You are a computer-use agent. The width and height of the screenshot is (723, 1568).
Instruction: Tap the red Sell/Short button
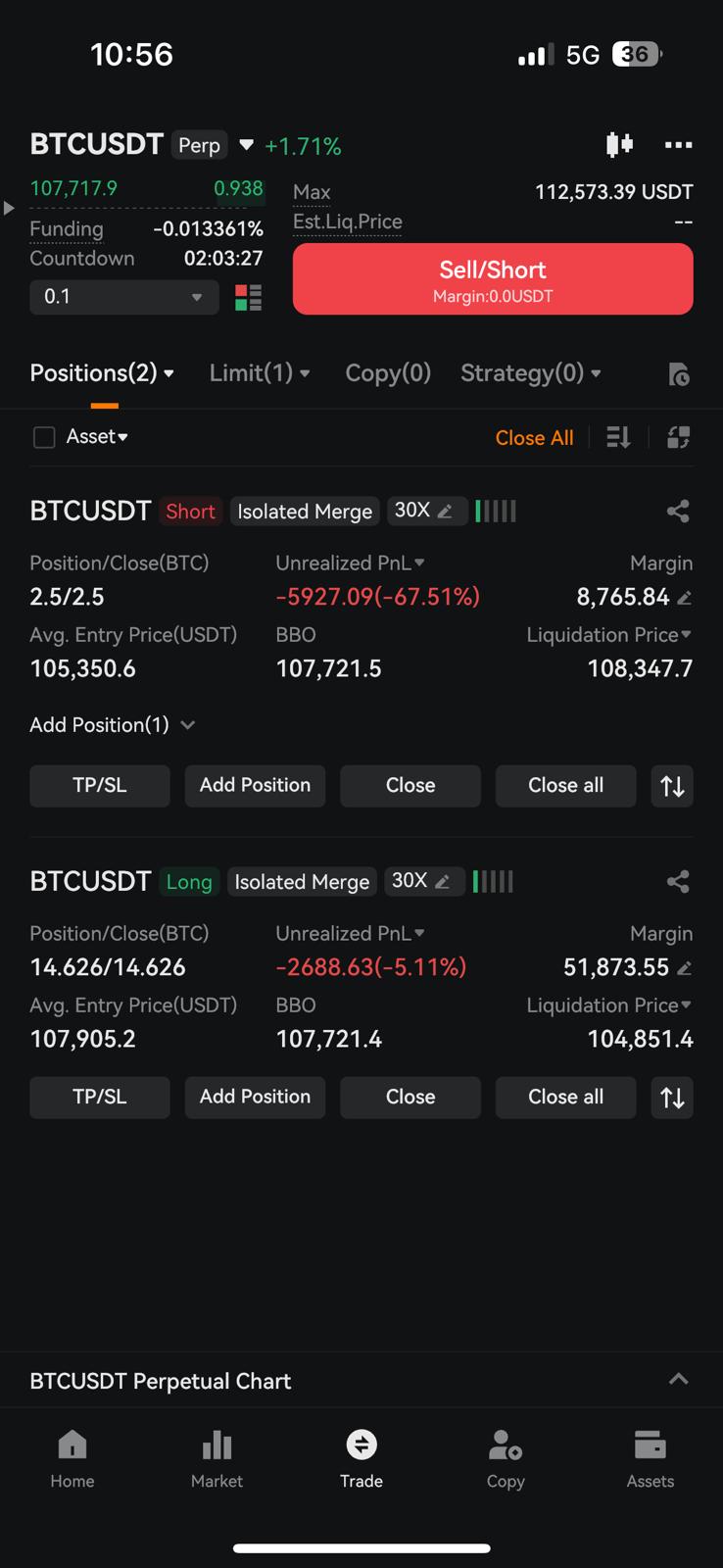coord(493,279)
